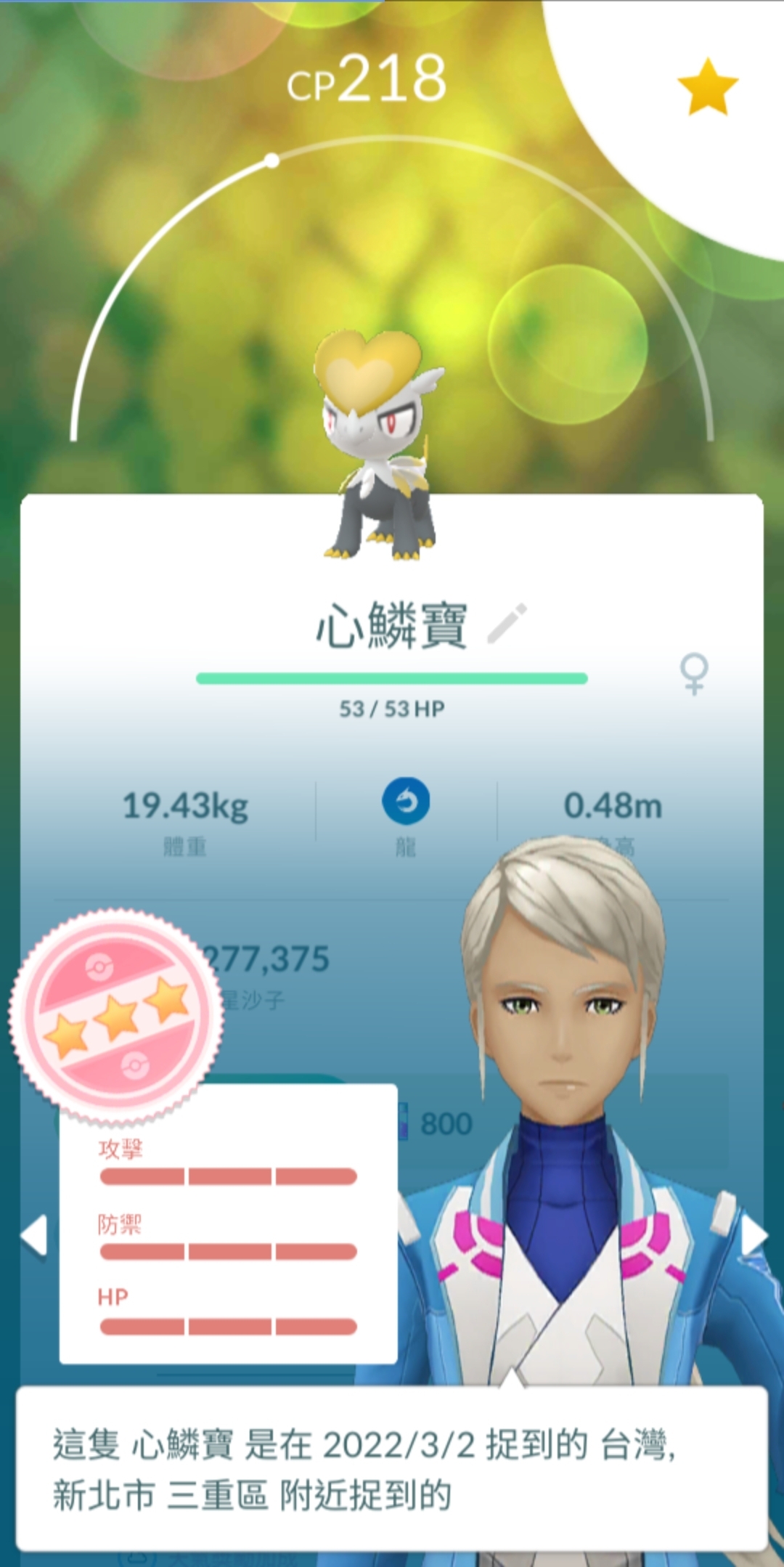Image resolution: width=784 pixels, height=1567 pixels.
Task: Edit the nickname with the pencil icon
Action: (x=507, y=623)
